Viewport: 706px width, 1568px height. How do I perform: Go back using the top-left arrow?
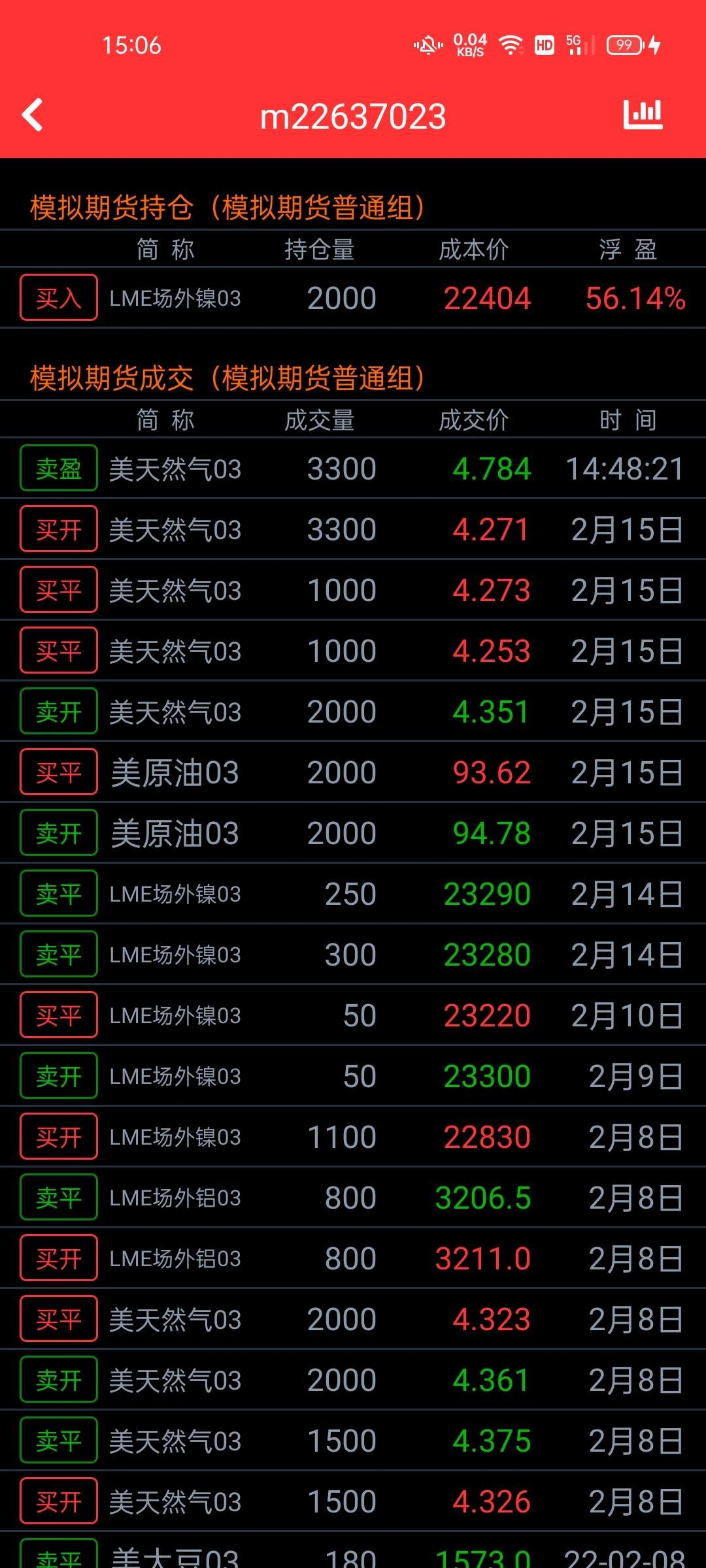coord(33,116)
